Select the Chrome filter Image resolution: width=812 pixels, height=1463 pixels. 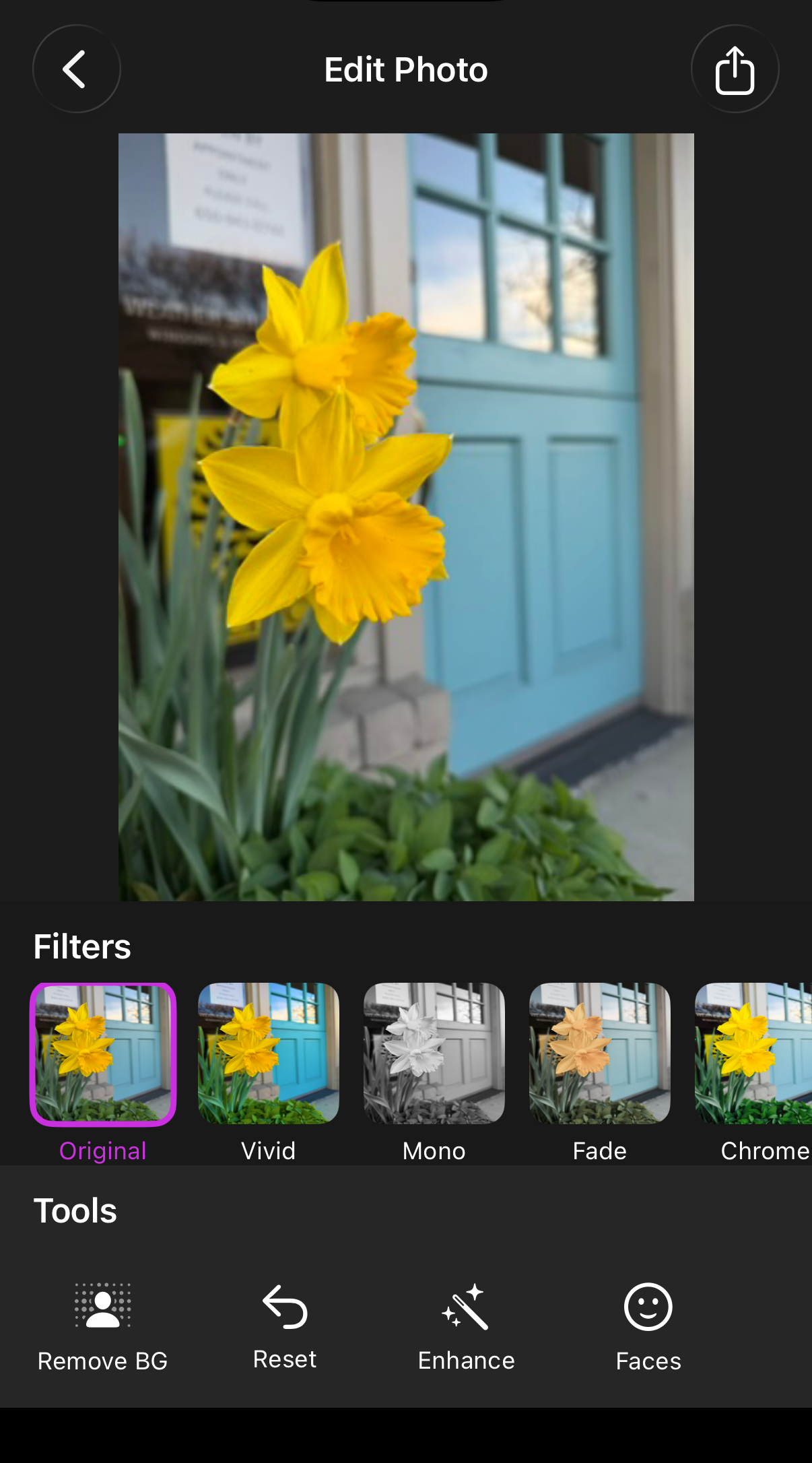pos(754,1054)
